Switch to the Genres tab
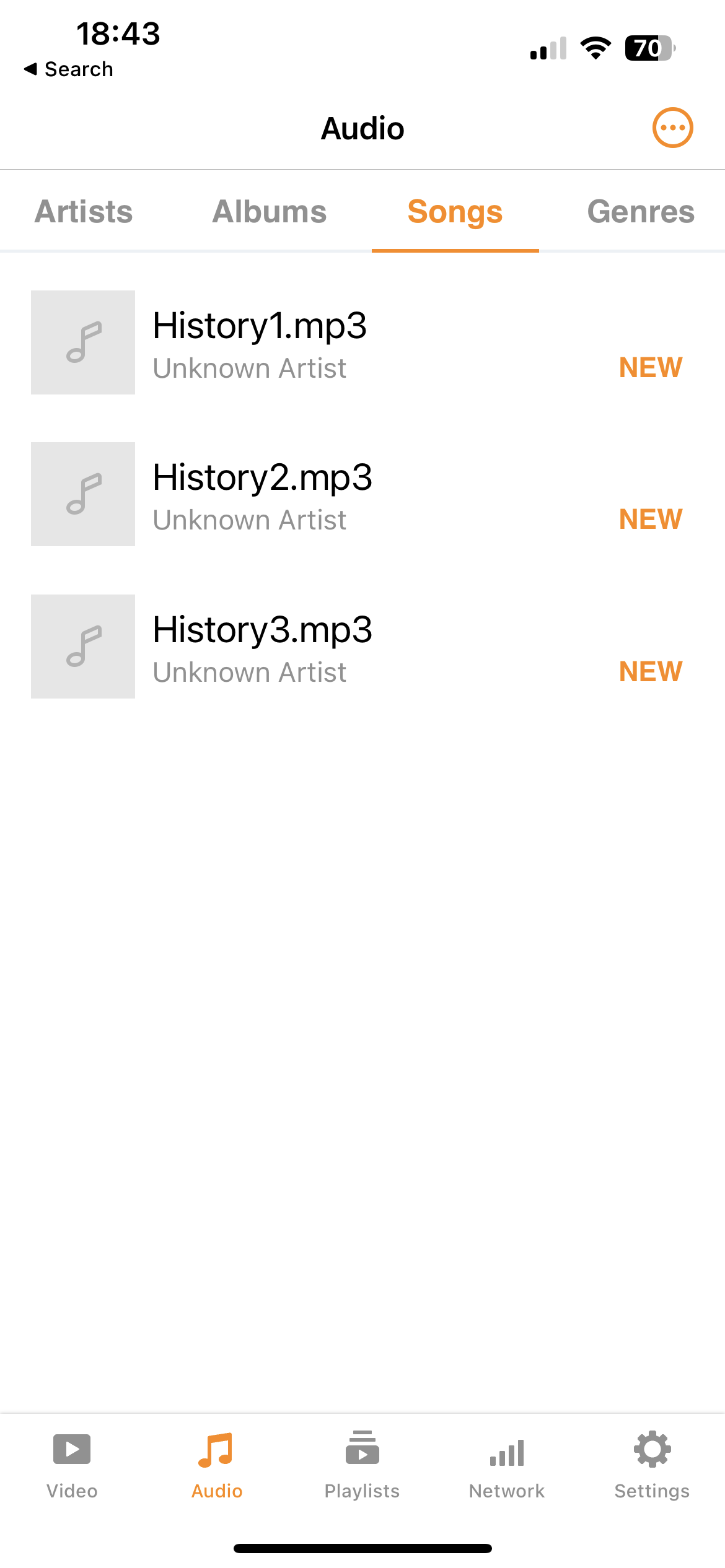Image resolution: width=725 pixels, height=1568 pixels. click(x=641, y=212)
